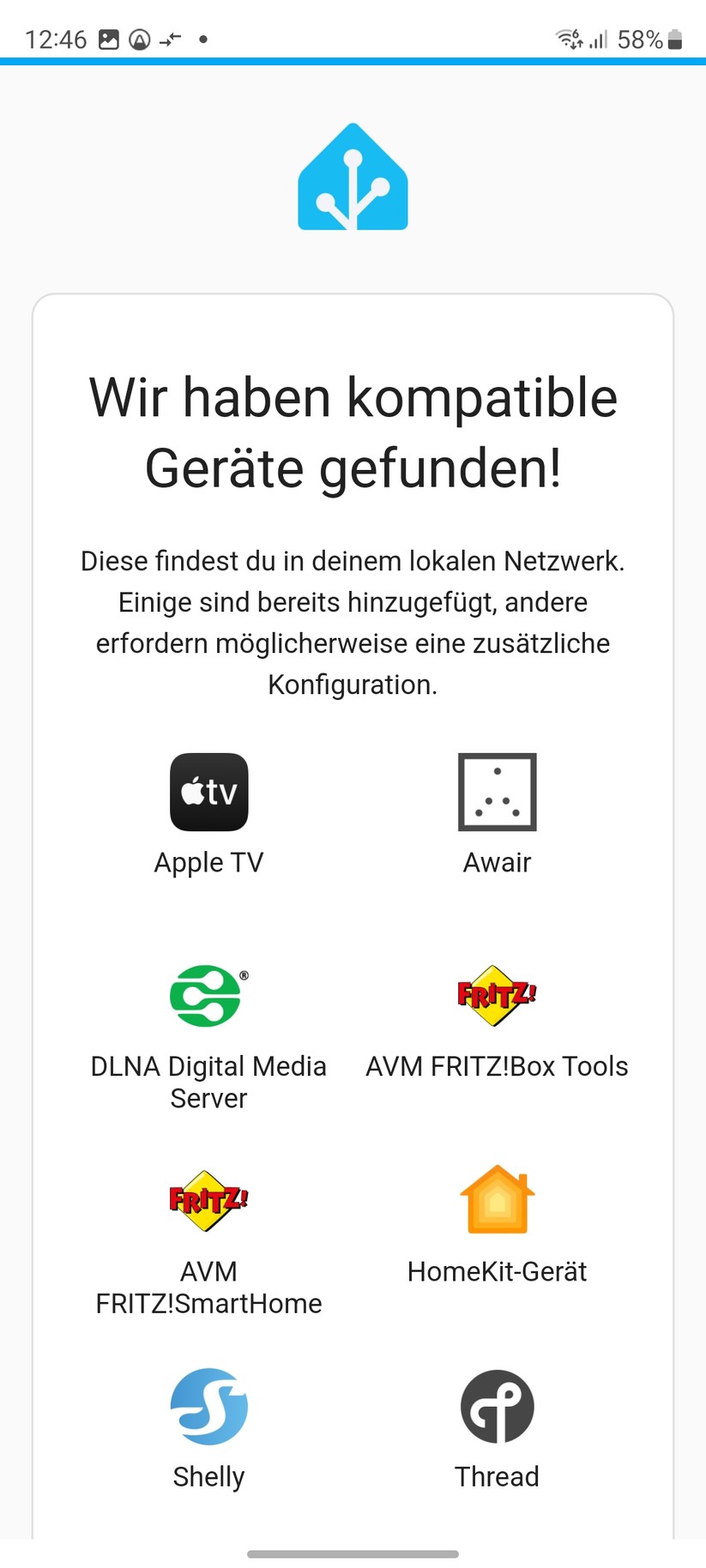Select the Shelly integration icon
706x1568 pixels.
(x=208, y=1406)
